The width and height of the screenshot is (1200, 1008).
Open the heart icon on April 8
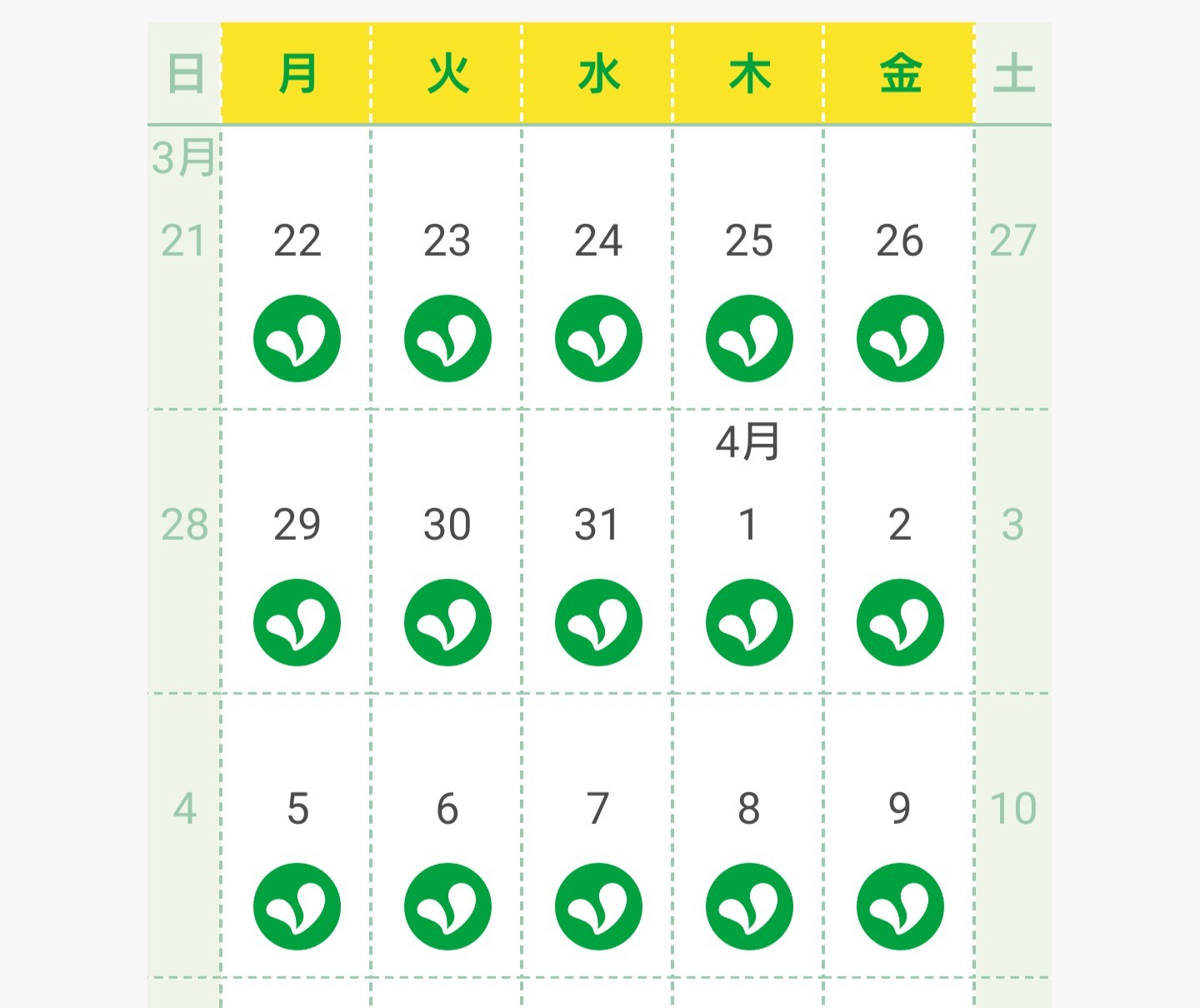coord(749,906)
